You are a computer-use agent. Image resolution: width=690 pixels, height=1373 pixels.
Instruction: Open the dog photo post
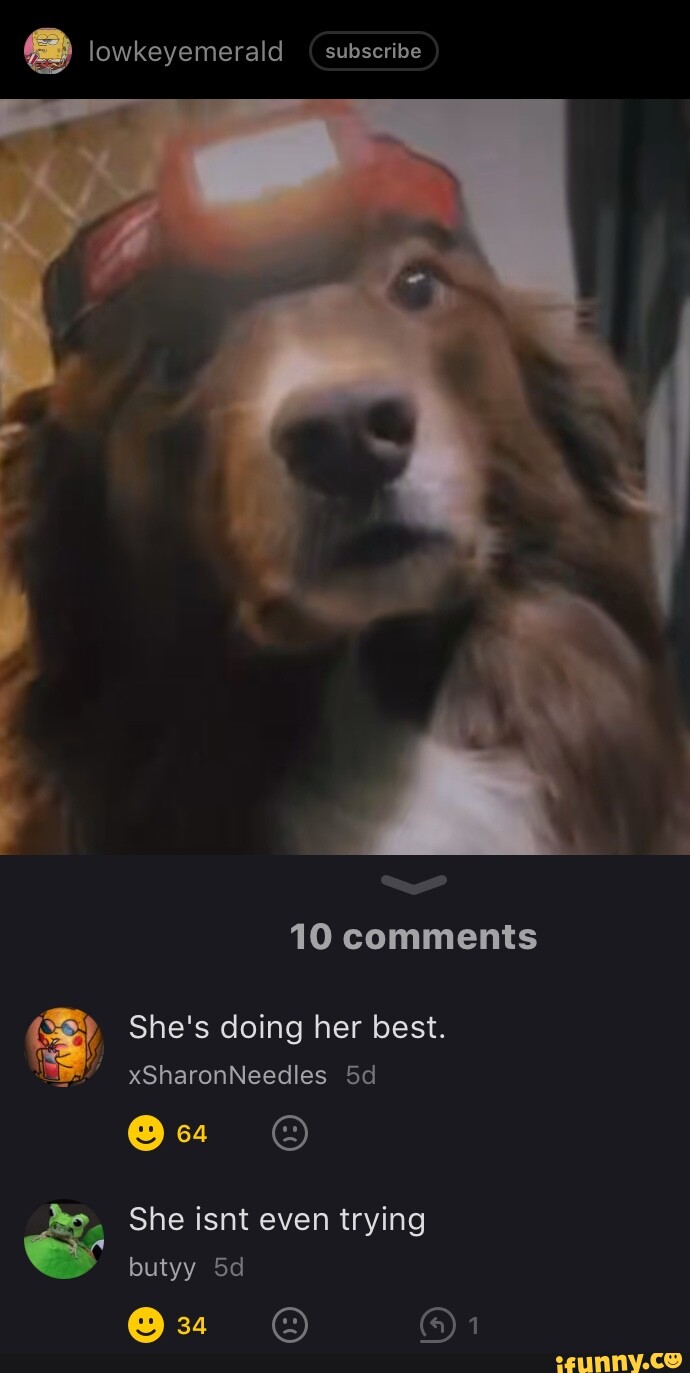345,476
